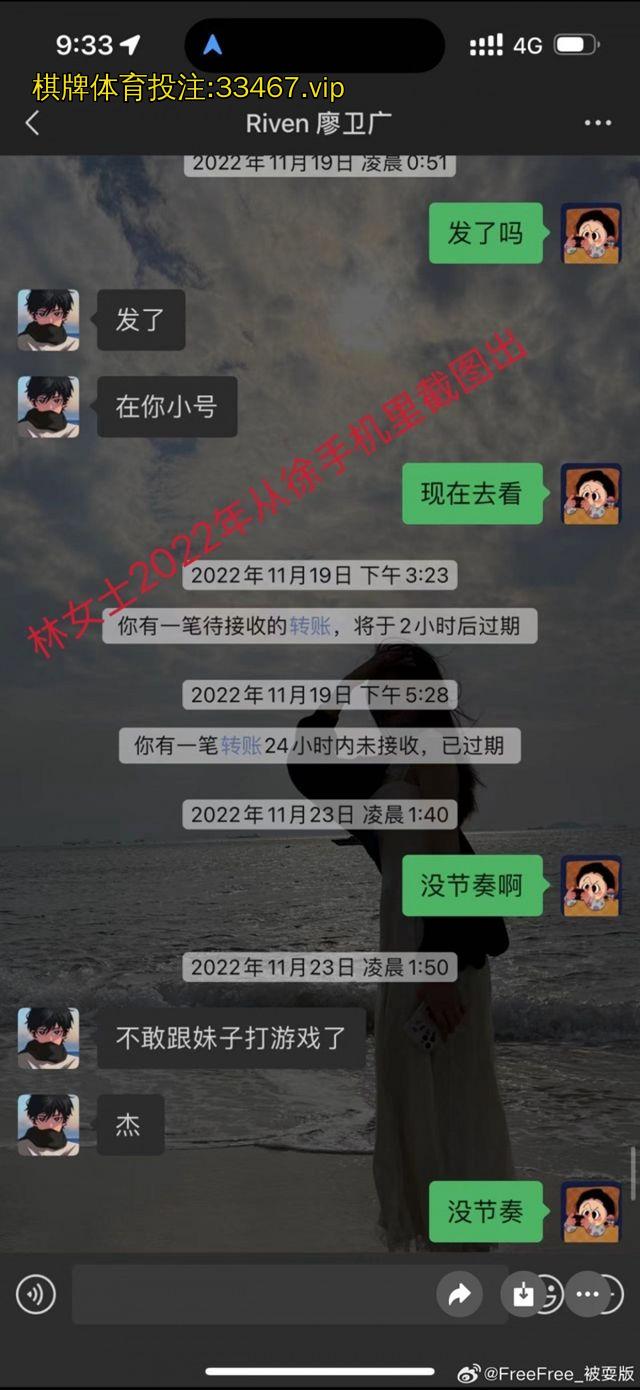Open the 转账 link in the expired notice
Screen dimensions: 640x1390
coord(241,746)
